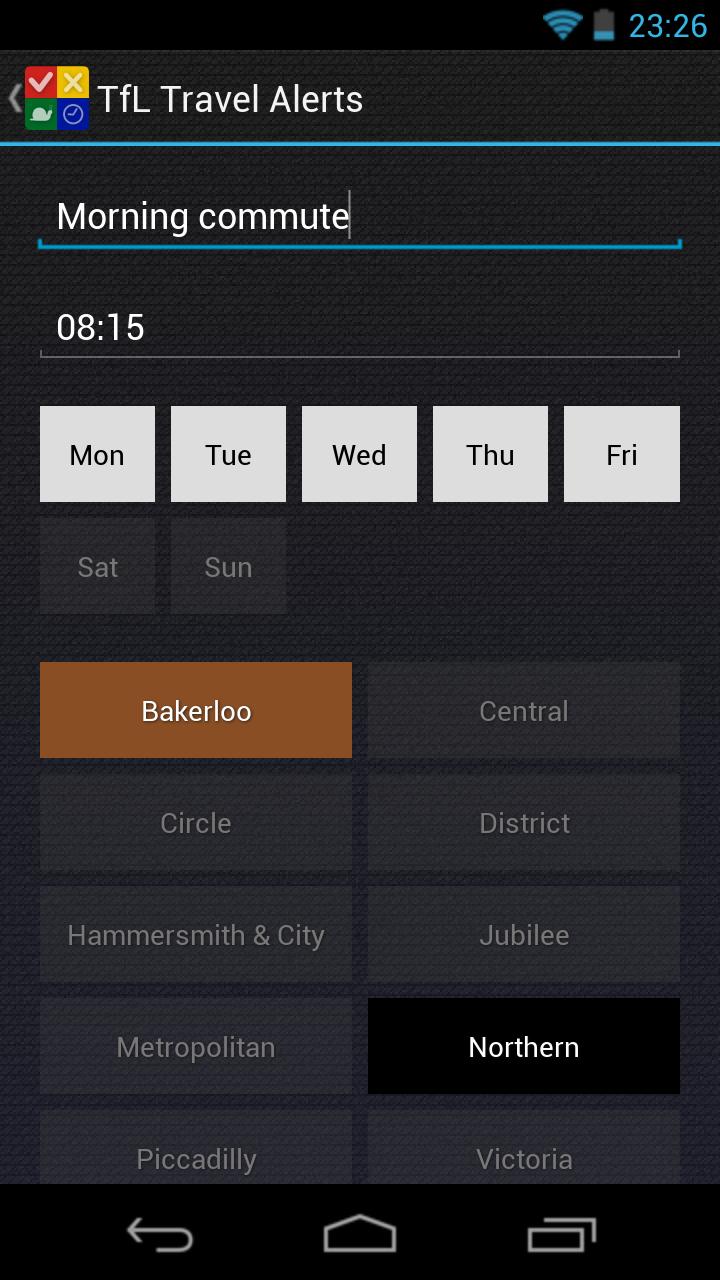The width and height of the screenshot is (720, 1280).
Task: Enable the Sunday toggle
Action: (x=228, y=566)
